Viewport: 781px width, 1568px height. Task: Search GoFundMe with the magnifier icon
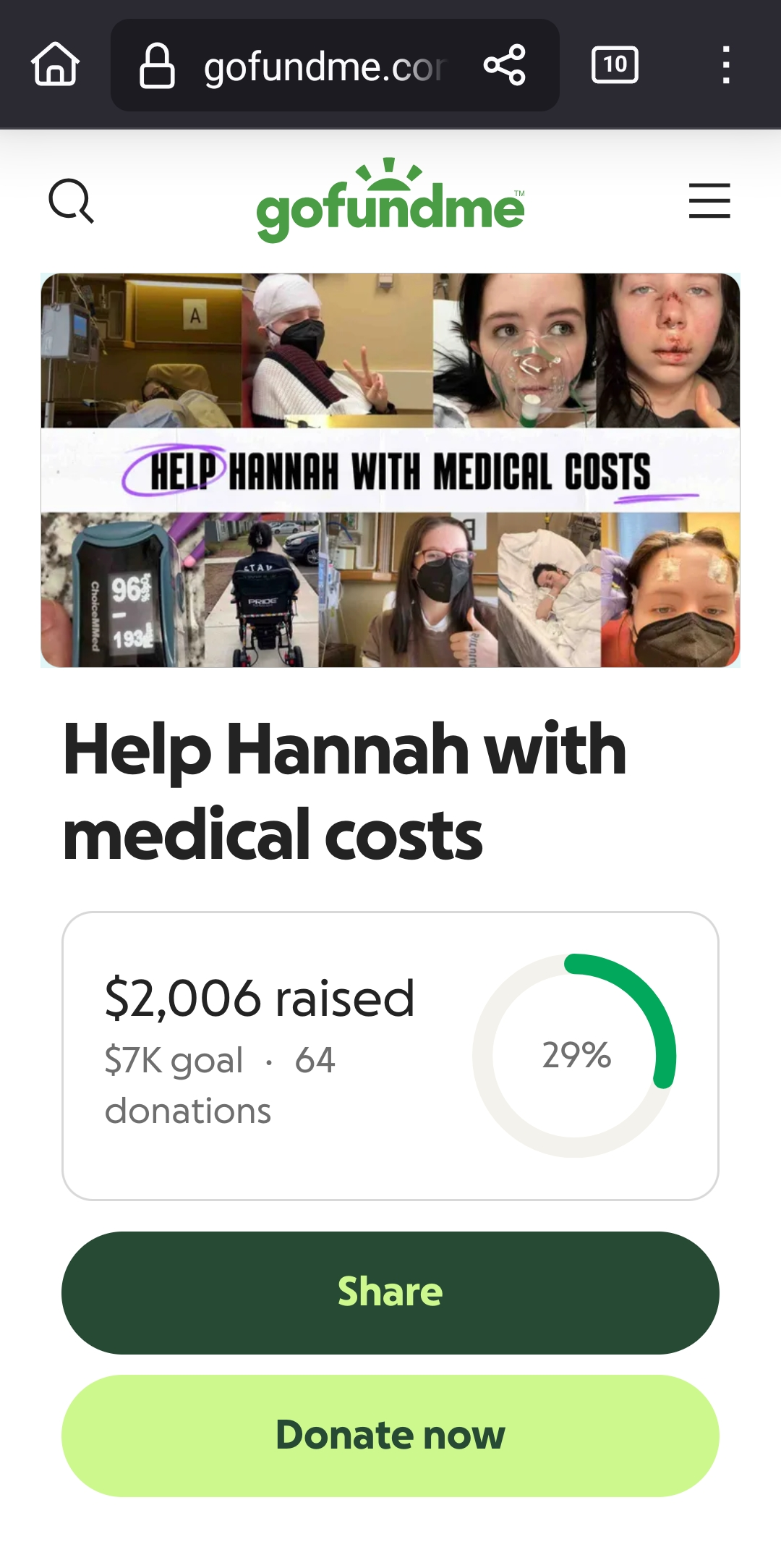(x=71, y=201)
